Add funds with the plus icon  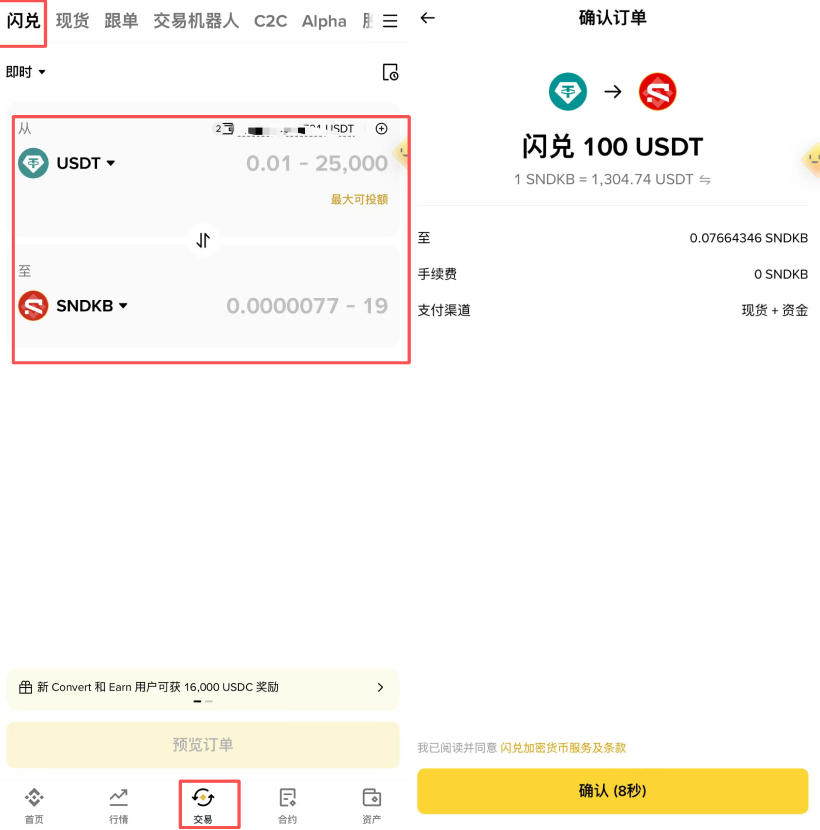(x=381, y=129)
